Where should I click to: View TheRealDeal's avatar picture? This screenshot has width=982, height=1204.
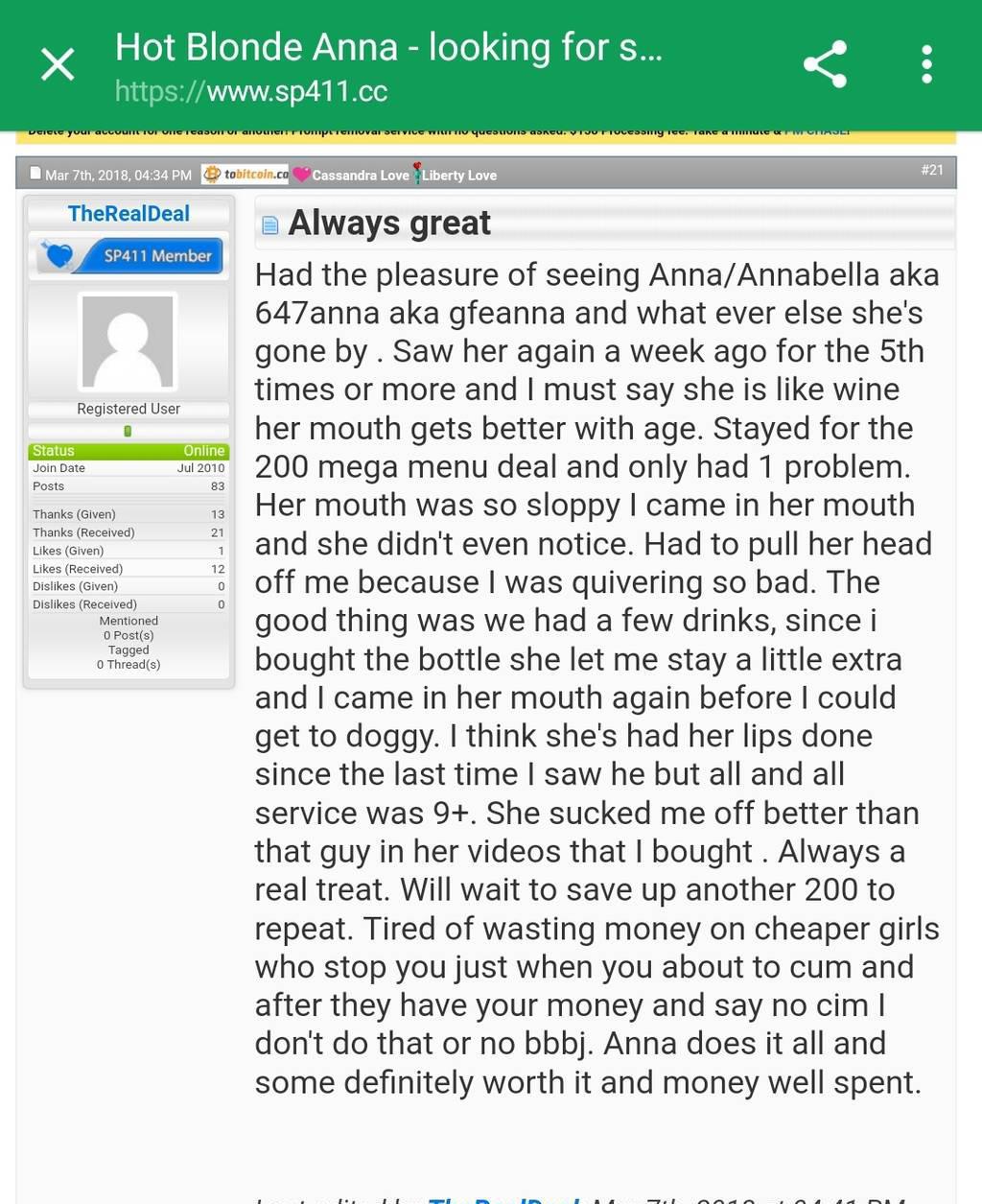point(129,342)
